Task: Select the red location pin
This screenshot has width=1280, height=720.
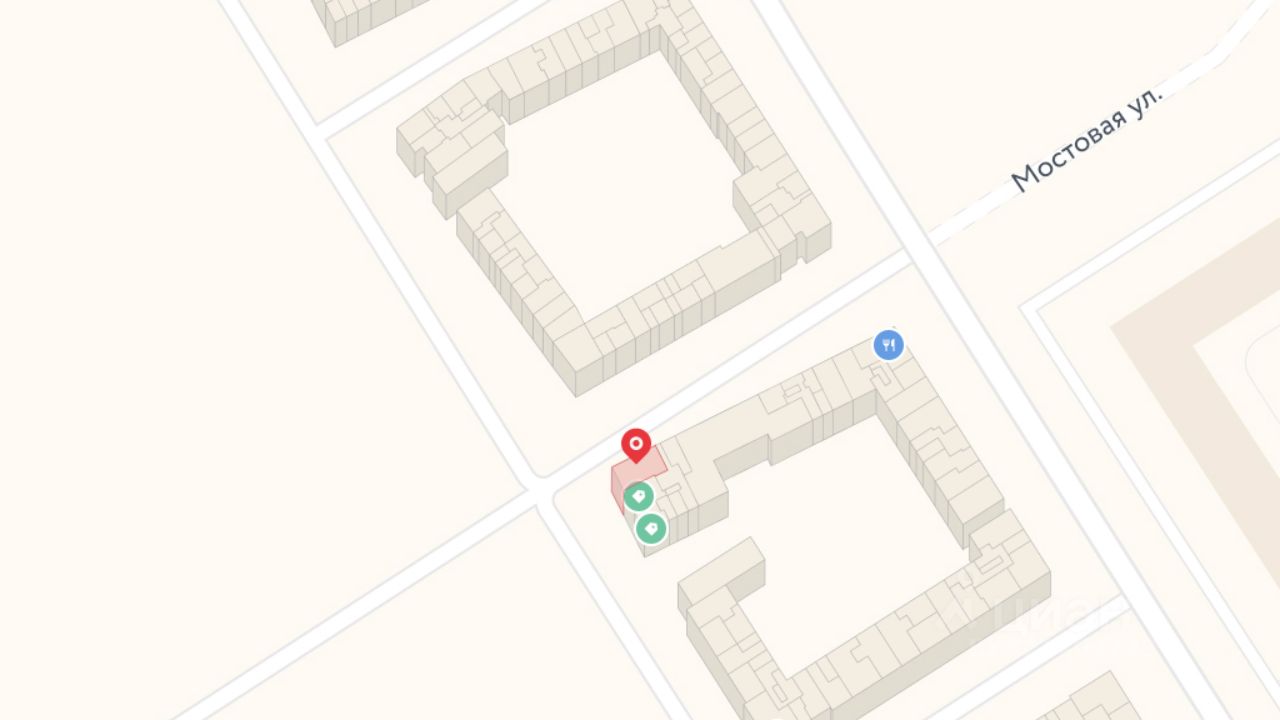Action: pyautogui.click(x=636, y=444)
